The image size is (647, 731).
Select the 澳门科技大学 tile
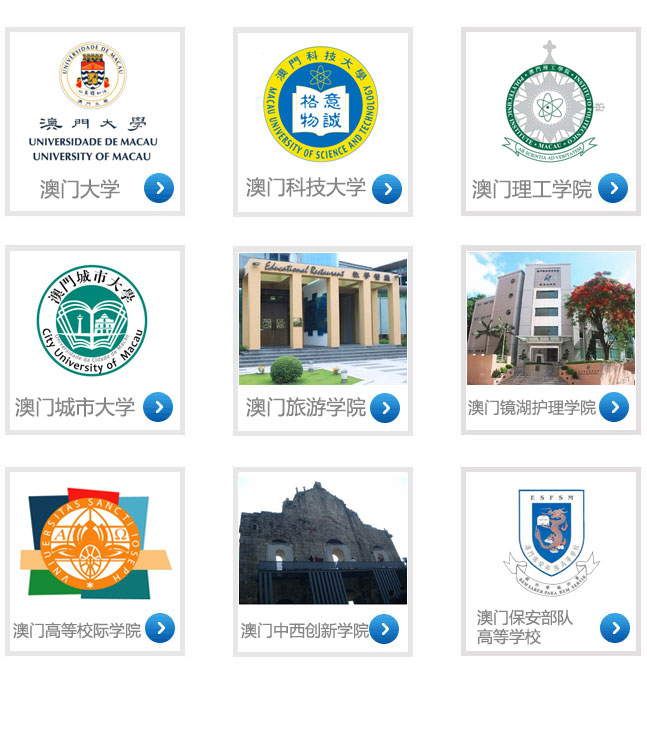coord(323,121)
